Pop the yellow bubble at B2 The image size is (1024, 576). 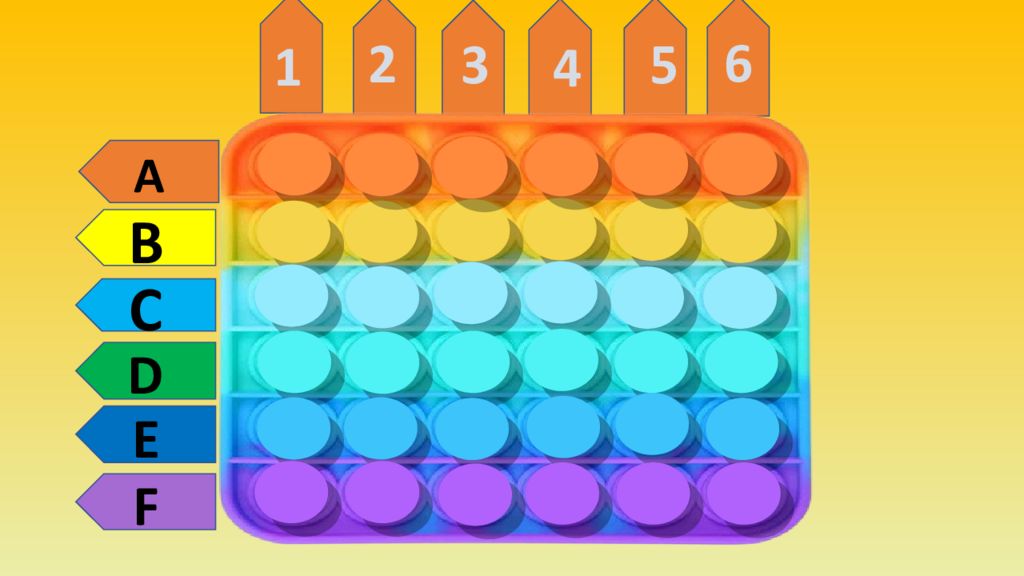coord(381,228)
